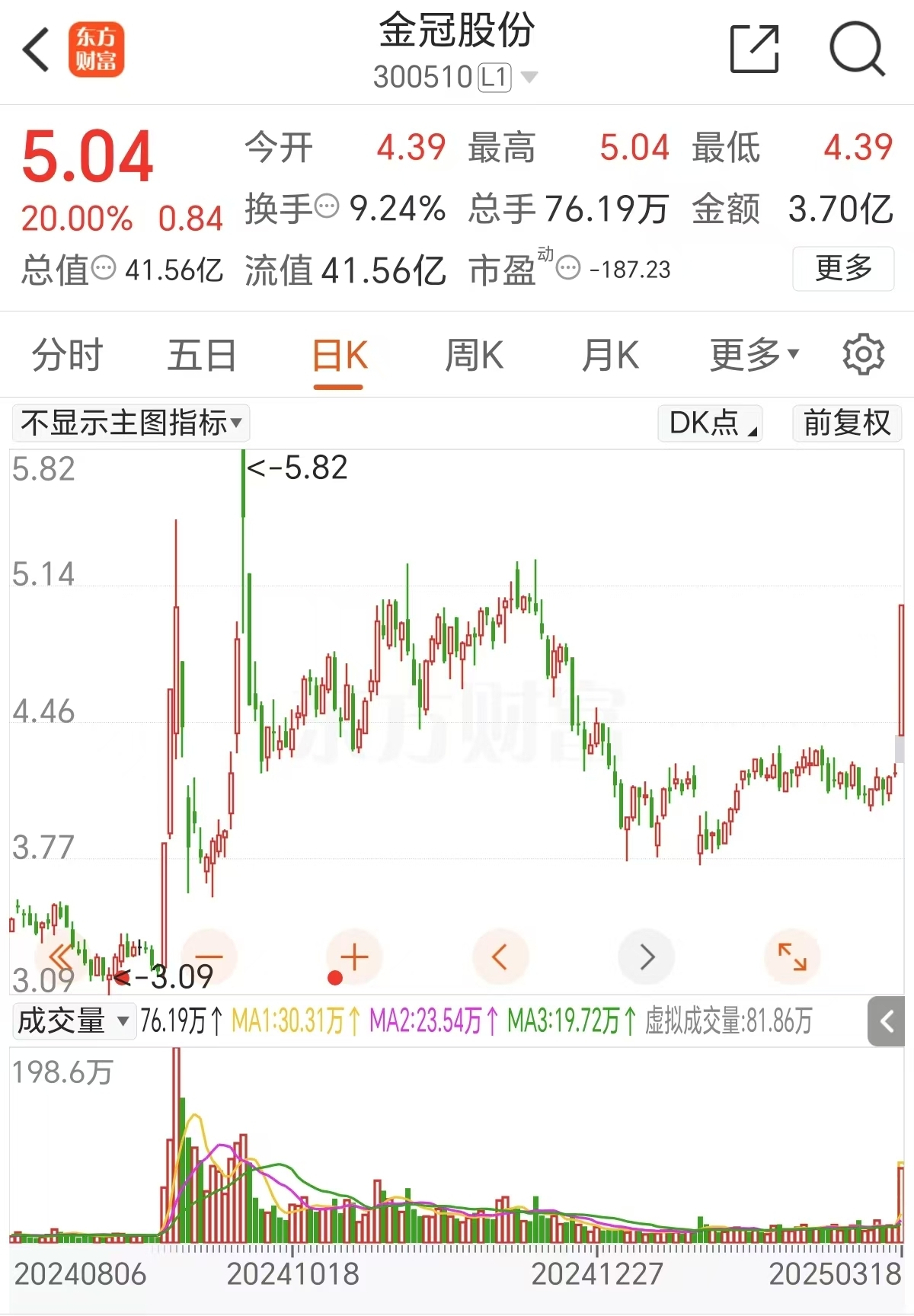Switch to the 周K chart tab
914x1316 pixels.
474,356
